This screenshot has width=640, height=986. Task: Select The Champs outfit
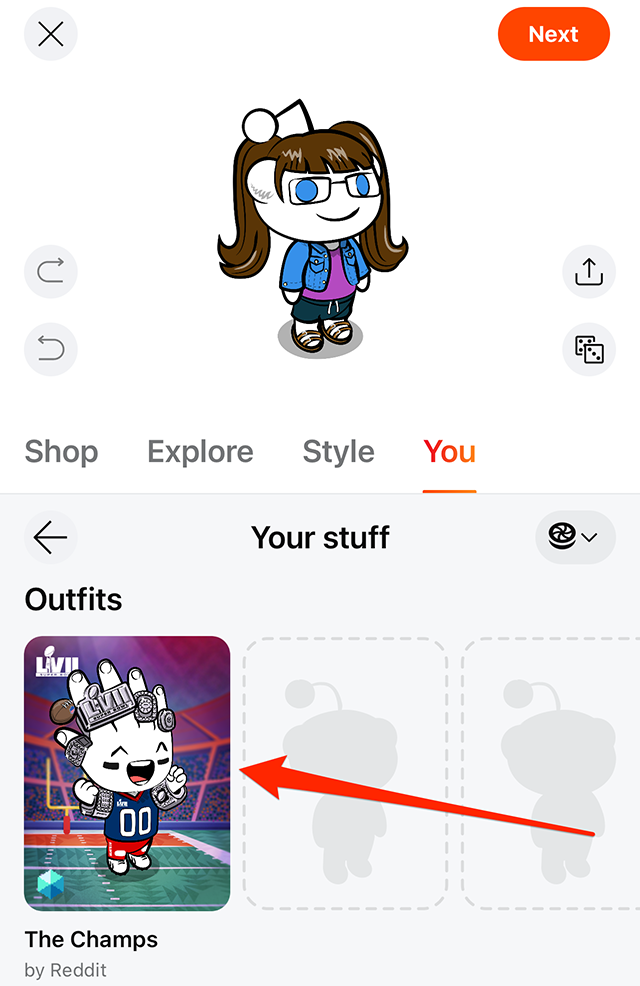coord(127,773)
